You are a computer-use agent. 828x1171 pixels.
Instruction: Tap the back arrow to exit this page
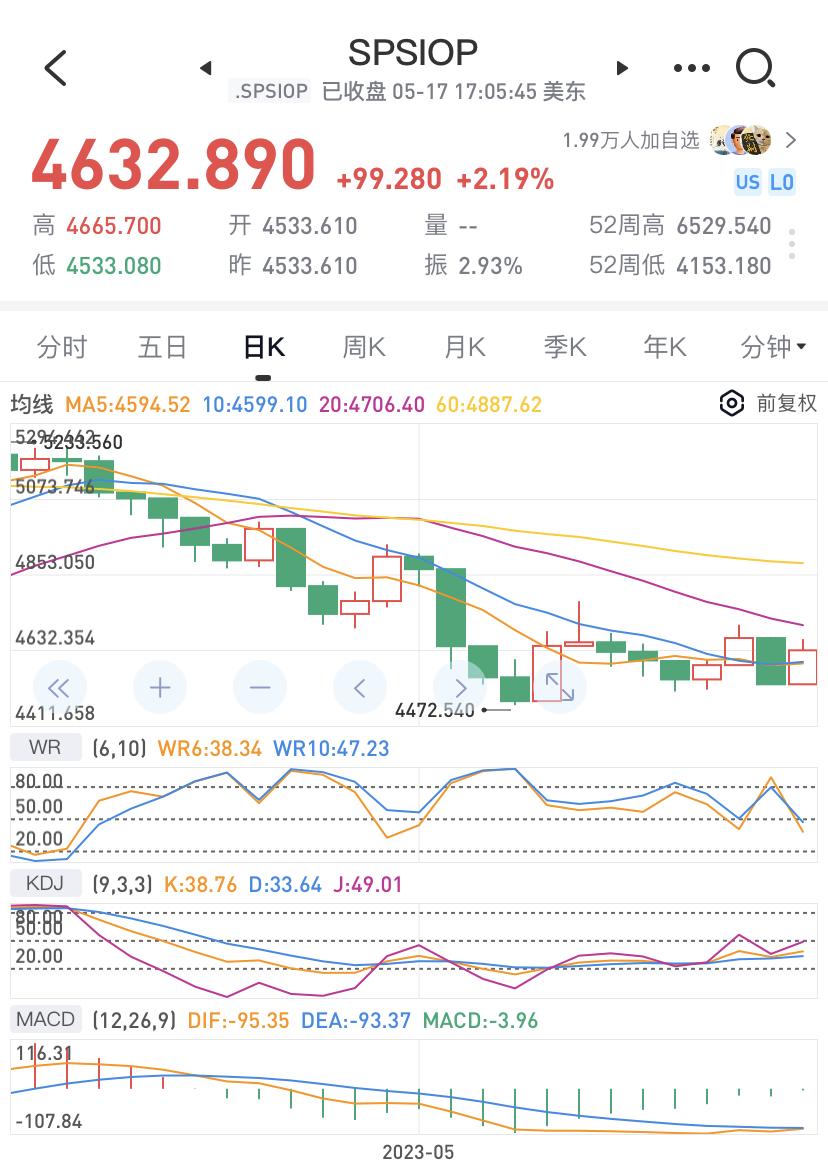tap(55, 68)
